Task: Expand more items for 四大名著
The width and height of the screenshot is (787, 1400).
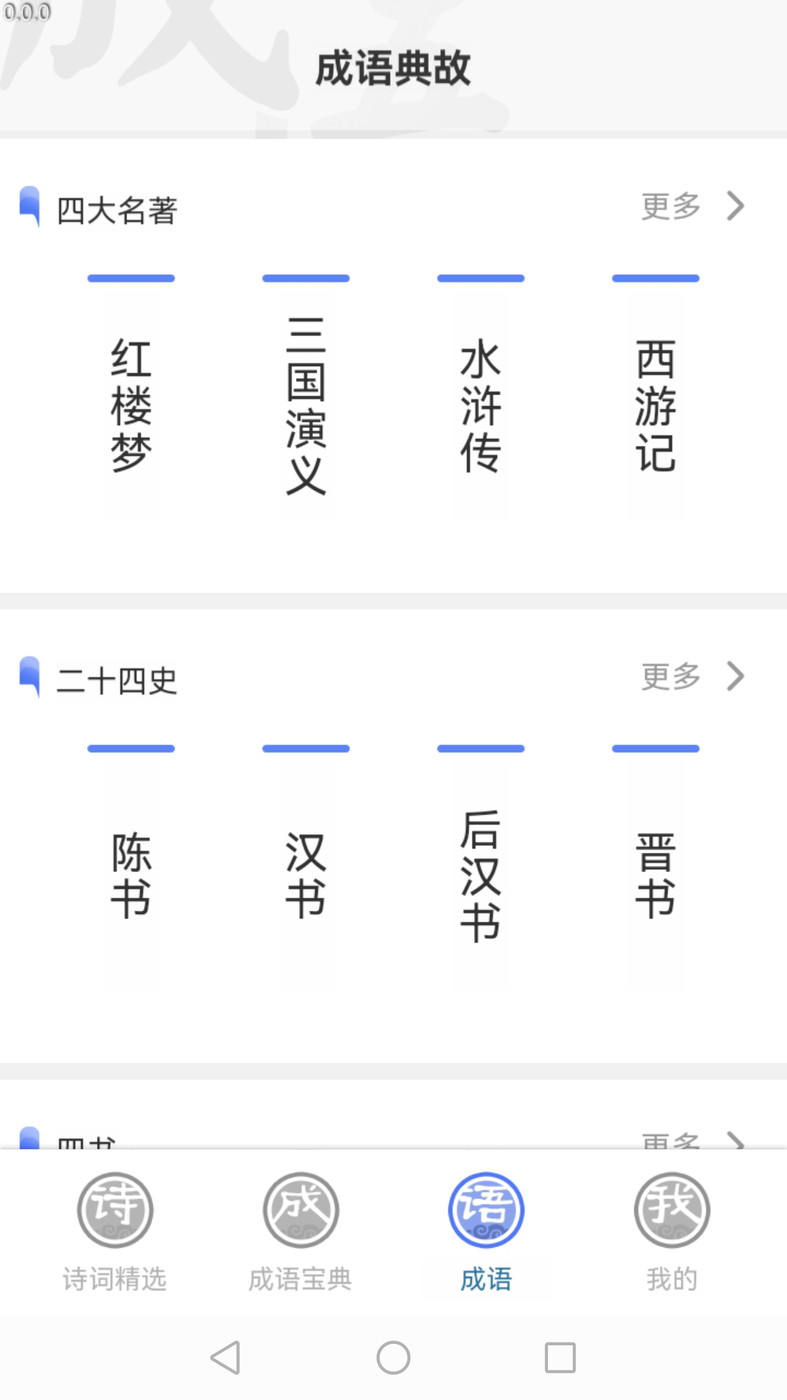Action: (x=737, y=206)
